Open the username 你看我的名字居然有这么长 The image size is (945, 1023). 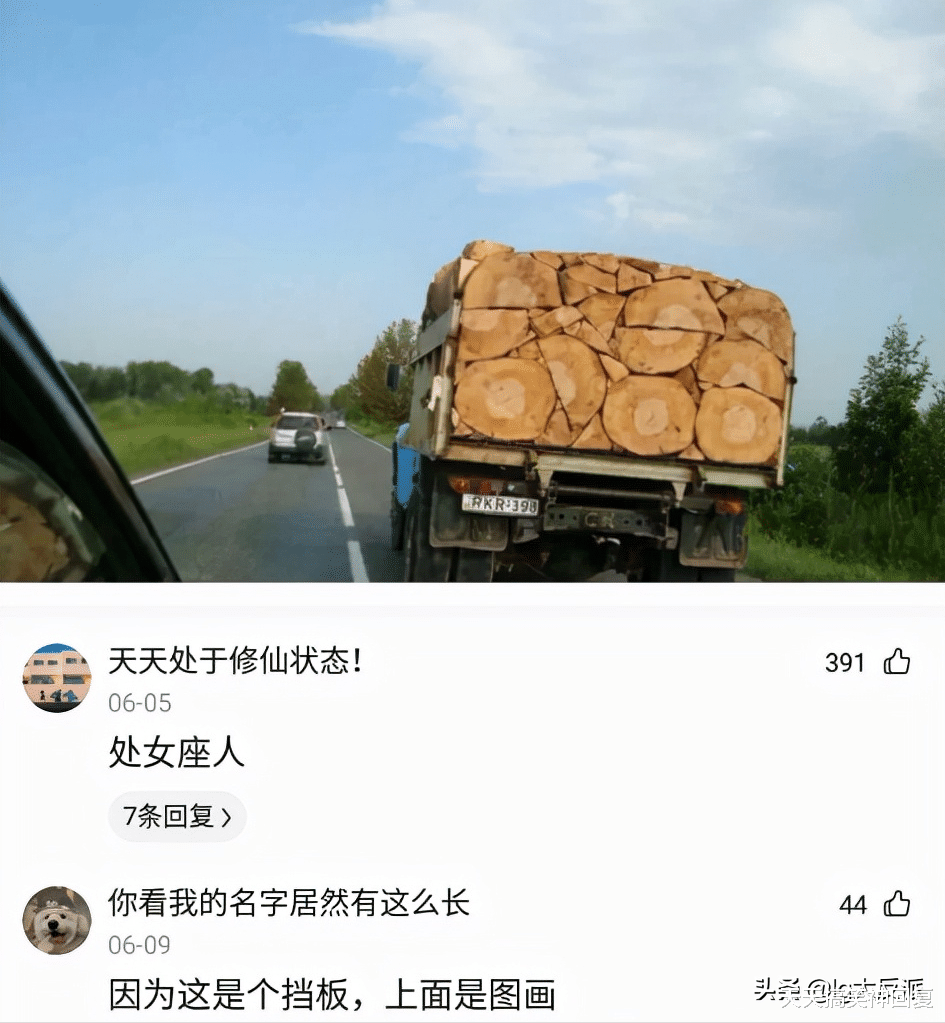[290, 902]
